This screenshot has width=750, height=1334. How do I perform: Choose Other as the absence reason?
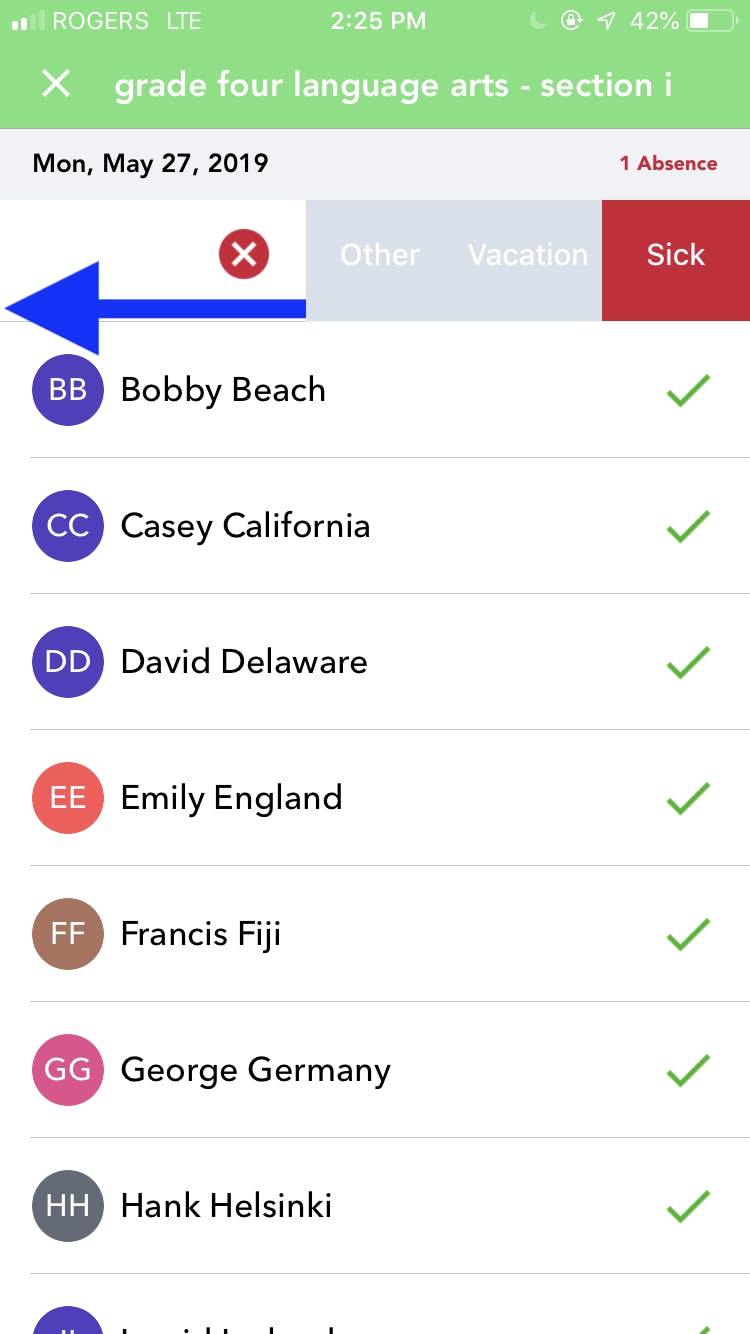pyautogui.click(x=380, y=255)
